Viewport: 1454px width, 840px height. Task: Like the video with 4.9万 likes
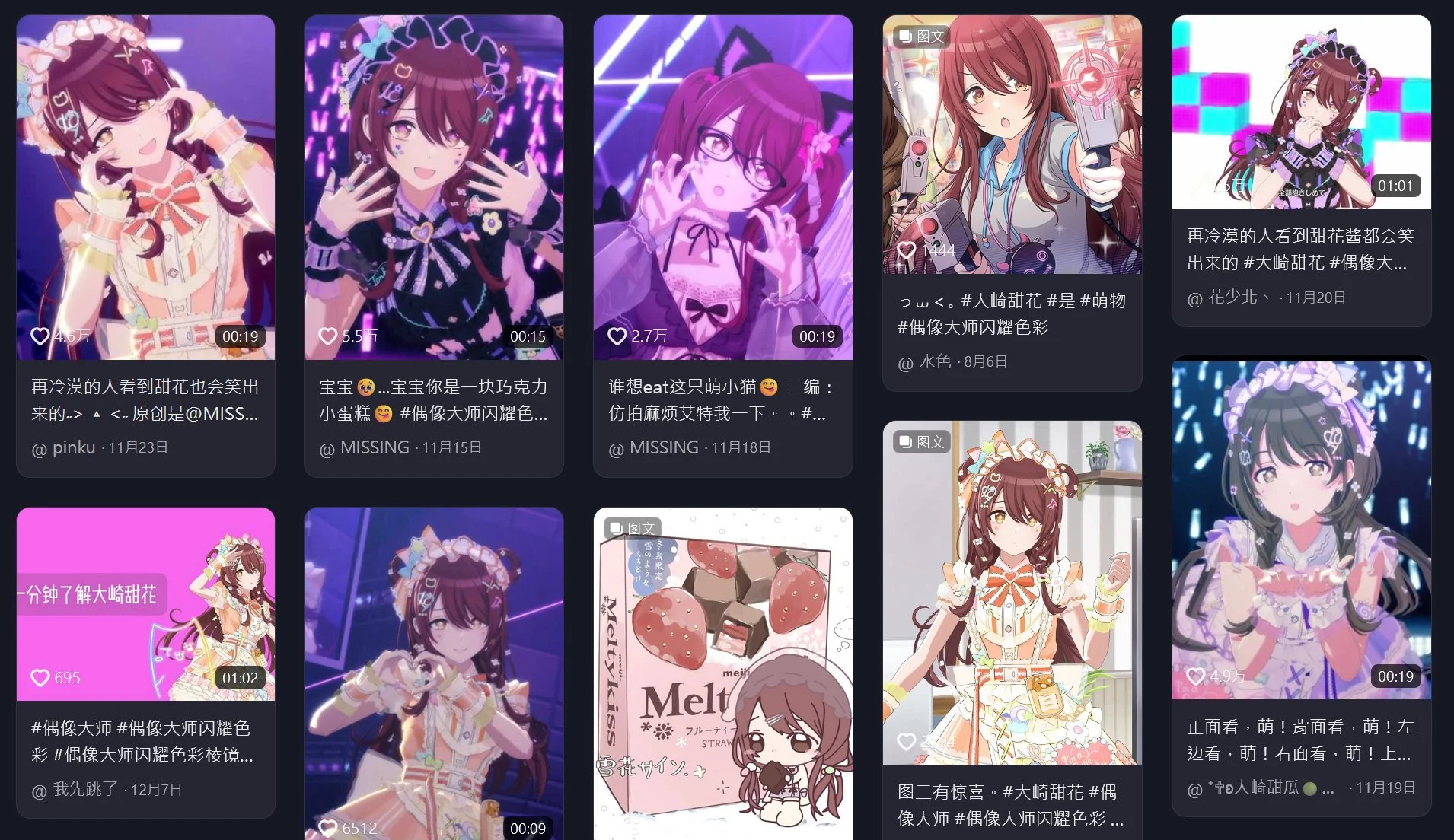click(1196, 676)
